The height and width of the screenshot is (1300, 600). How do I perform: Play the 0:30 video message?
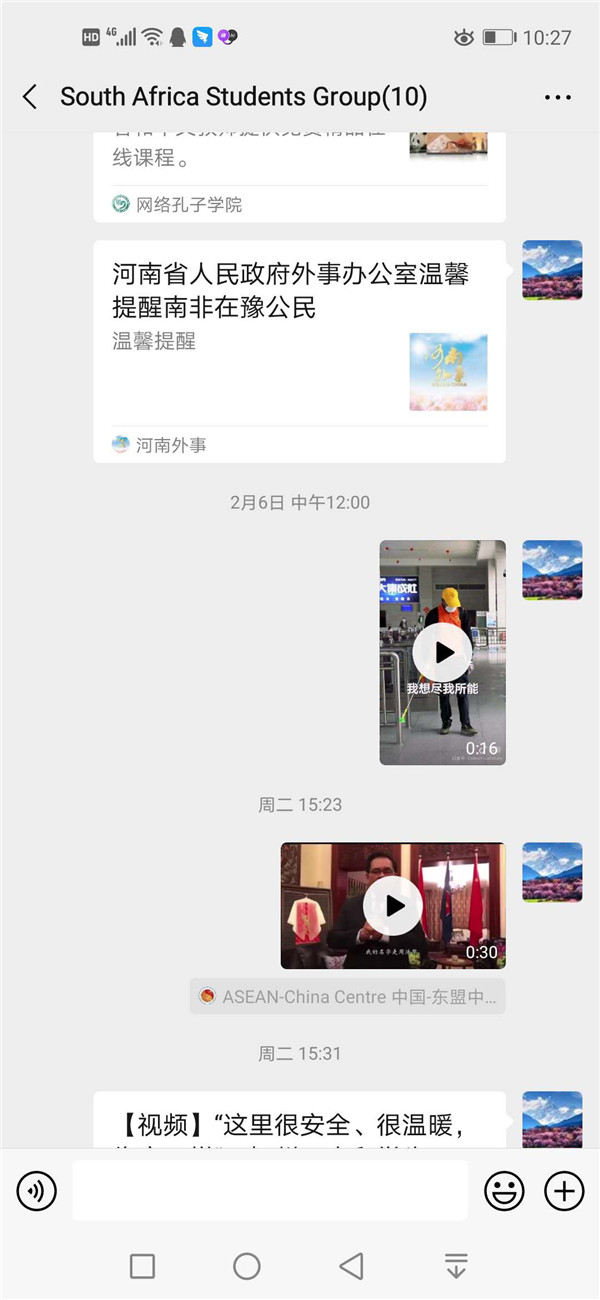pyautogui.click(x=392, y=905)
